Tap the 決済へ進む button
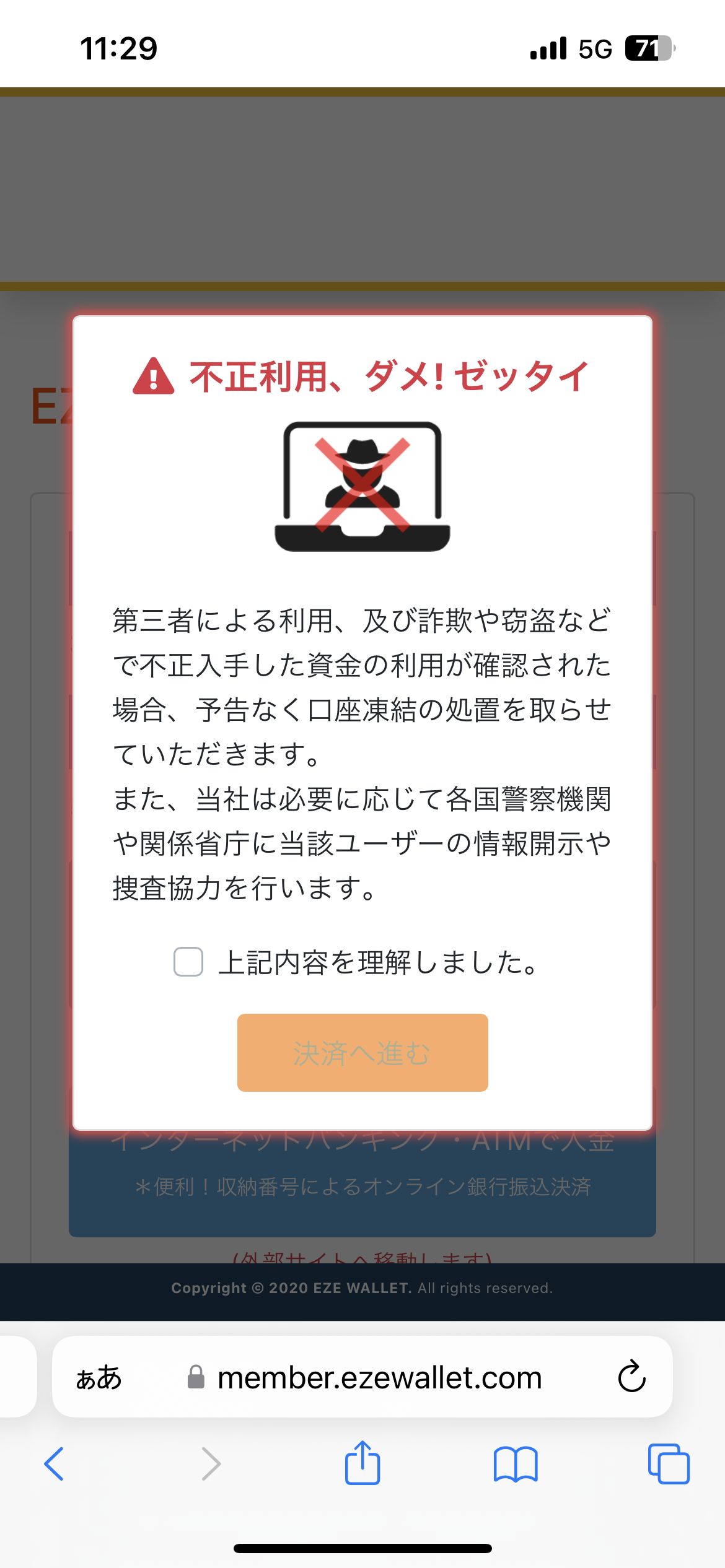This screenshot has width=725, height=1568. pyautogui.click(x=362, y=1052)
